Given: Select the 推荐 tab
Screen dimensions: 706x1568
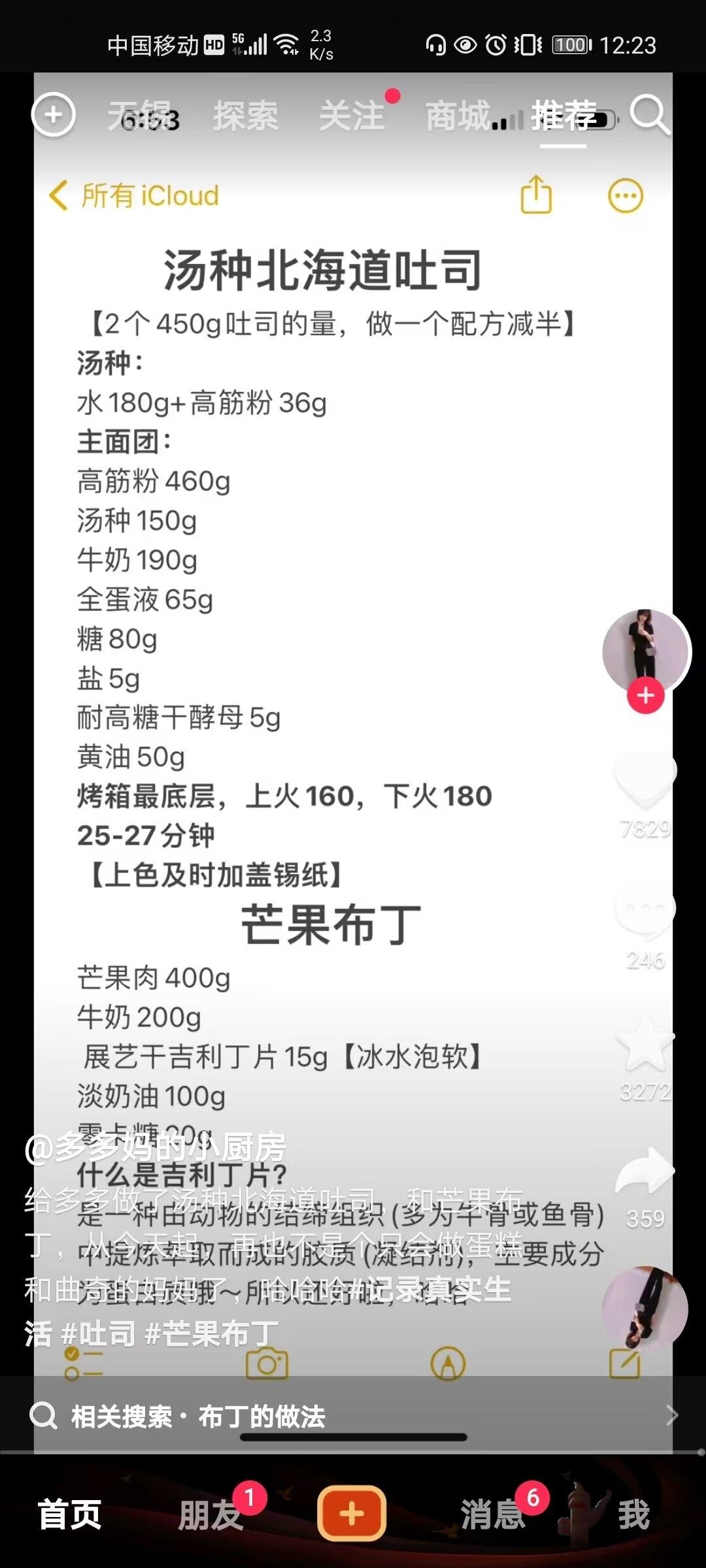Looking at the screenshot, I should [563, 116].
